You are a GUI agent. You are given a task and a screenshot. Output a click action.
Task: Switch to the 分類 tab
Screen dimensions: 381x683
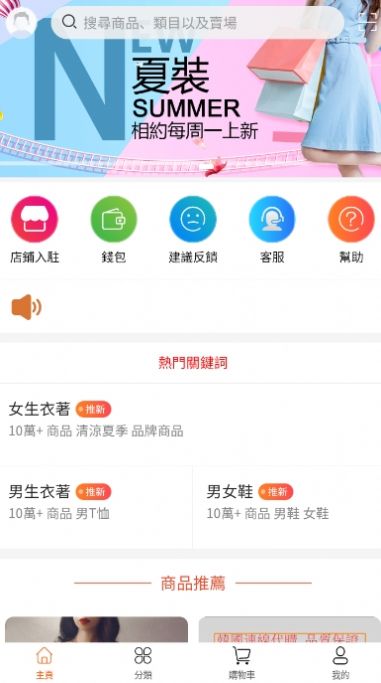[x=143, y=662]
